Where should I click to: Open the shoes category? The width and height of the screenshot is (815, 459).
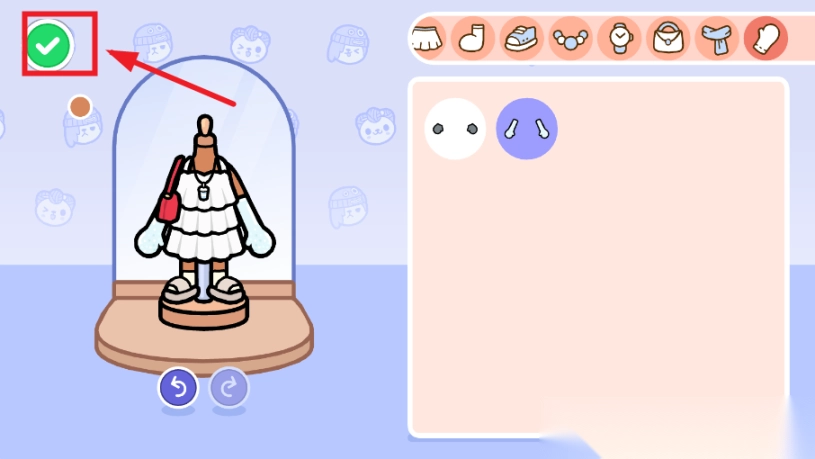point(522,38)
